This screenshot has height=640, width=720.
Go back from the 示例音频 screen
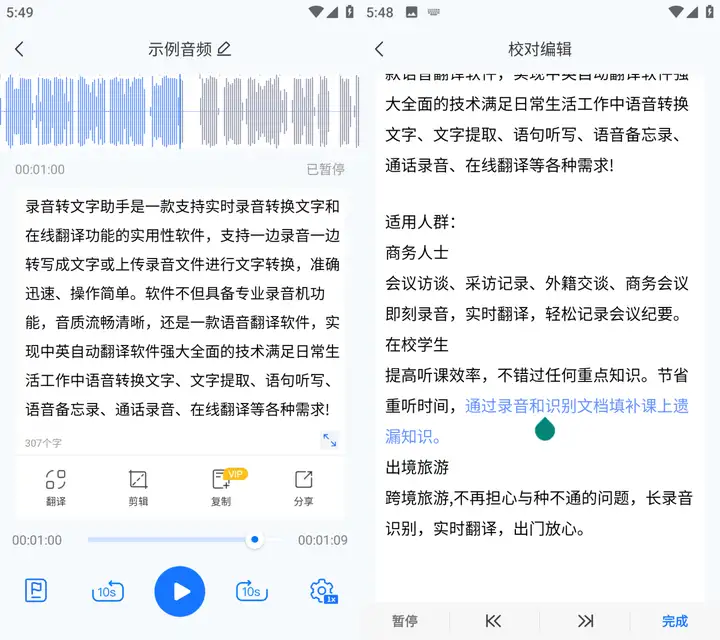20,49
